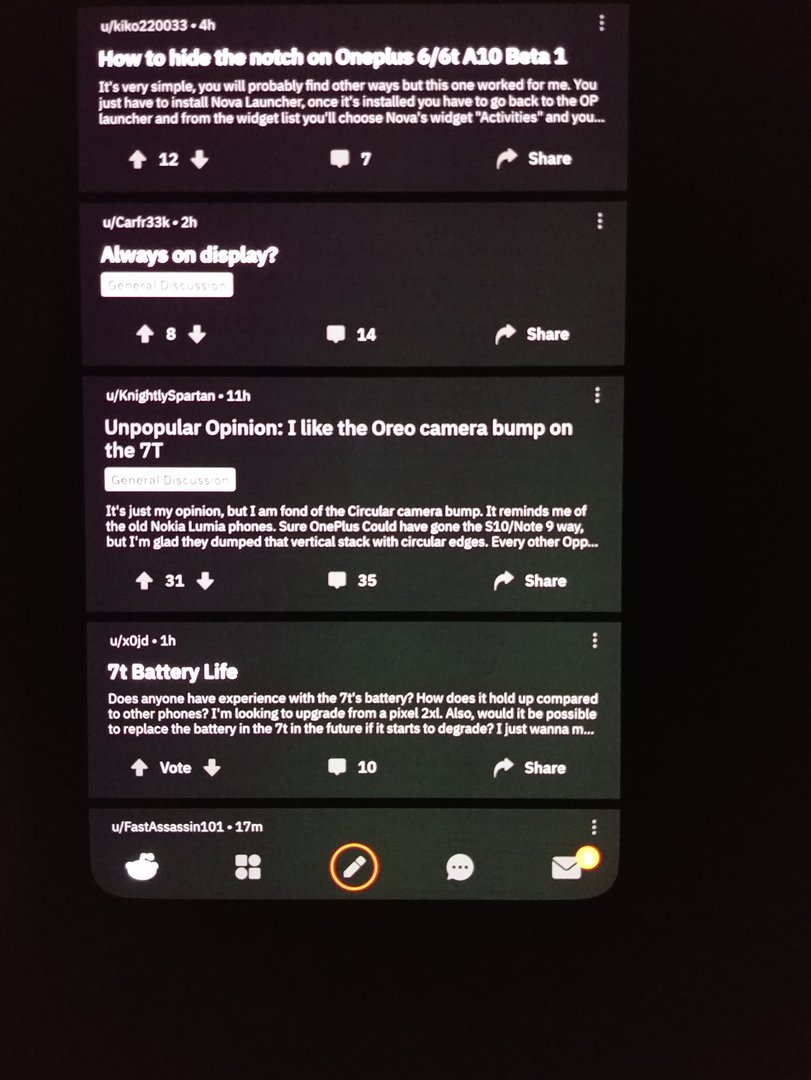Open the overflow menu on KnightlySpartan's post
This screenshot has width=811, height=1080.
tap(597, 395)
